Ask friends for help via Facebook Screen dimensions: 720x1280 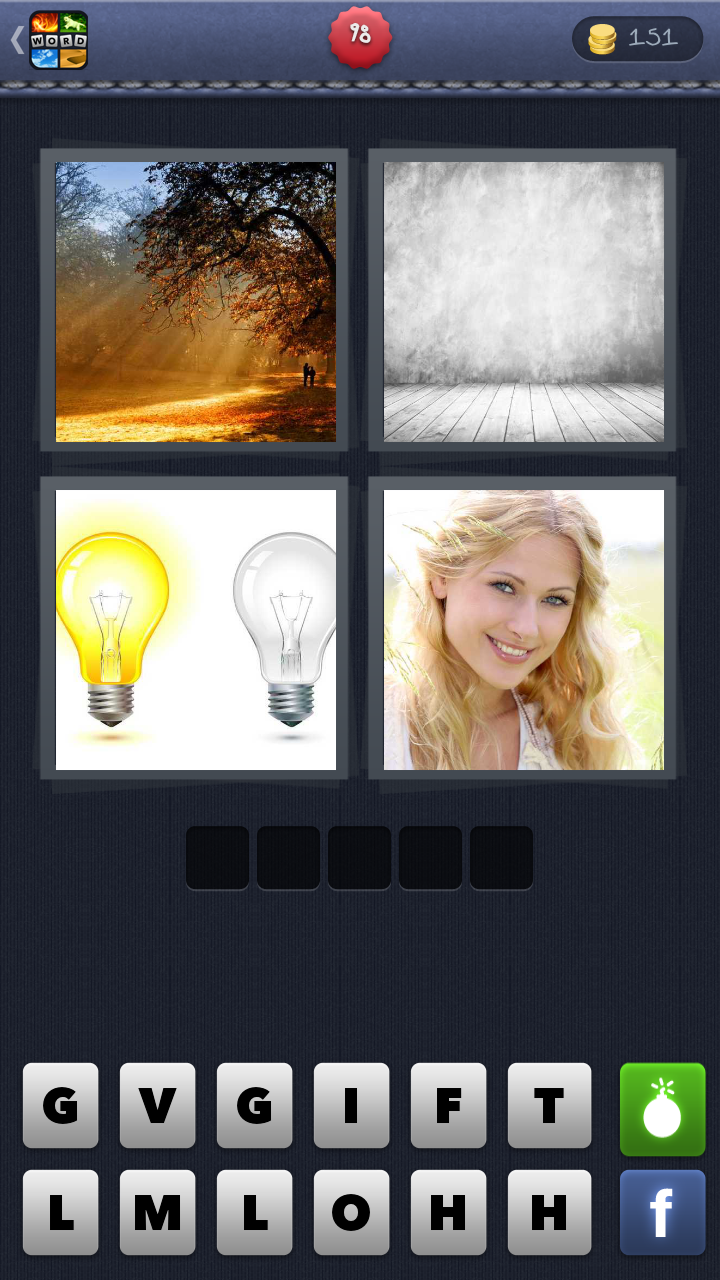(x=662, y=1212)
